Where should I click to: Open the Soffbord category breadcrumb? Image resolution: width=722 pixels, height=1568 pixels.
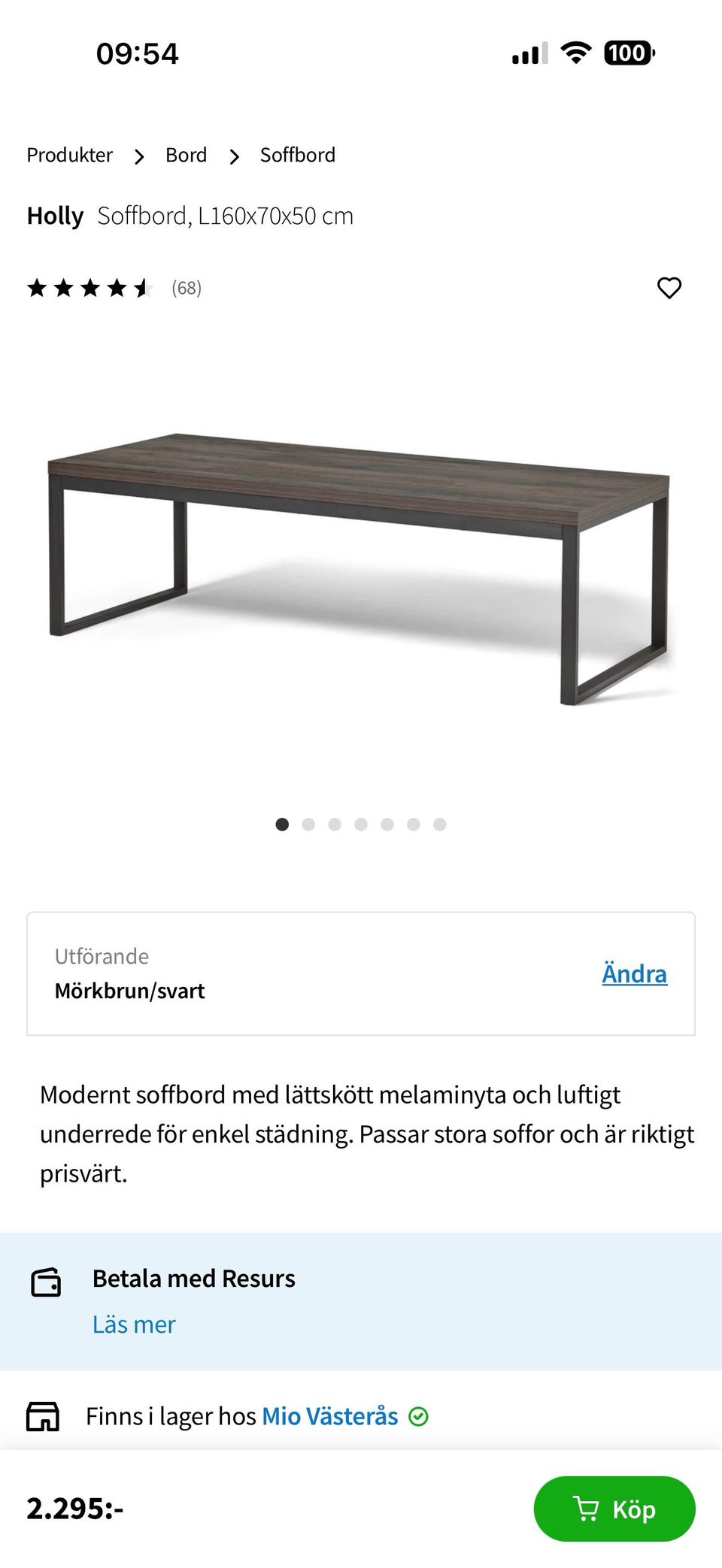298,155
